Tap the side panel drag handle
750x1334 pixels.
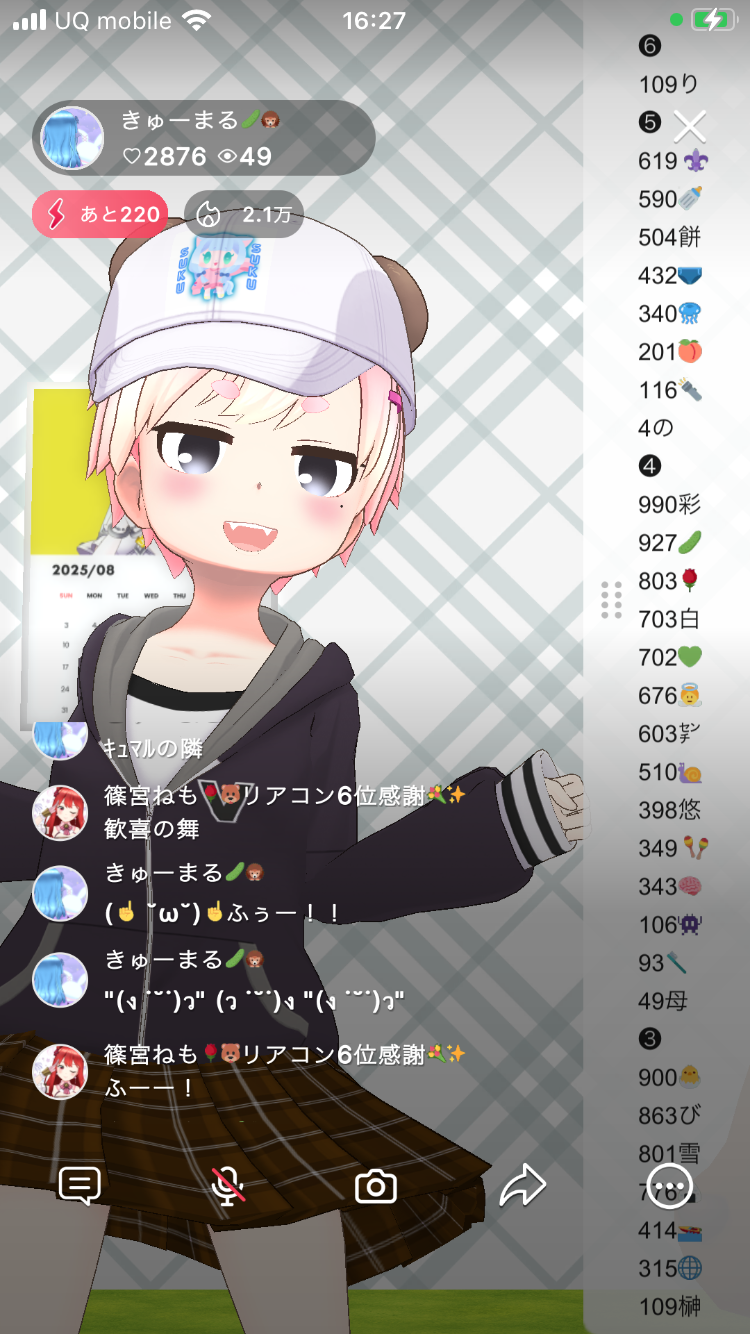(612, 599)
